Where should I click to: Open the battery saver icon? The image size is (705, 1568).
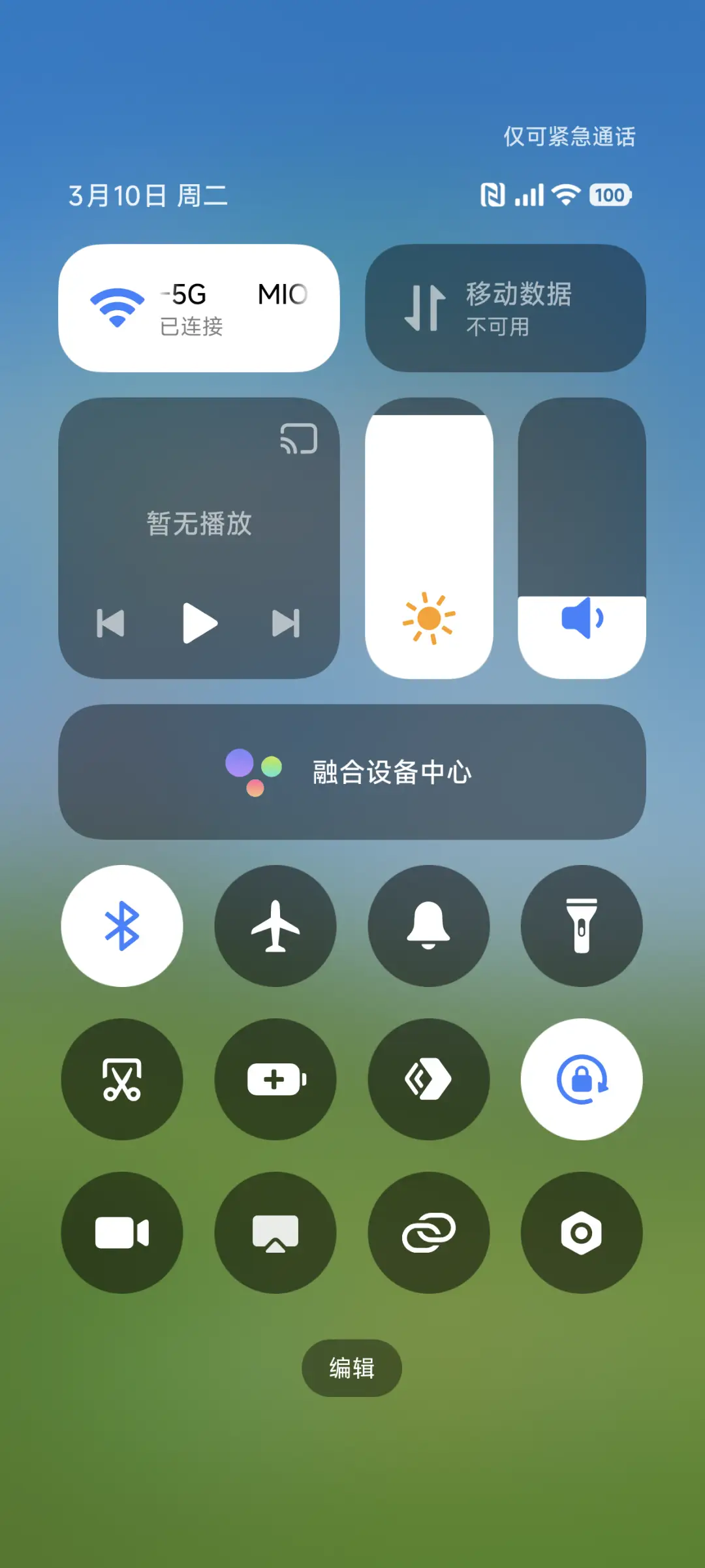click(x=275, y=1080)
